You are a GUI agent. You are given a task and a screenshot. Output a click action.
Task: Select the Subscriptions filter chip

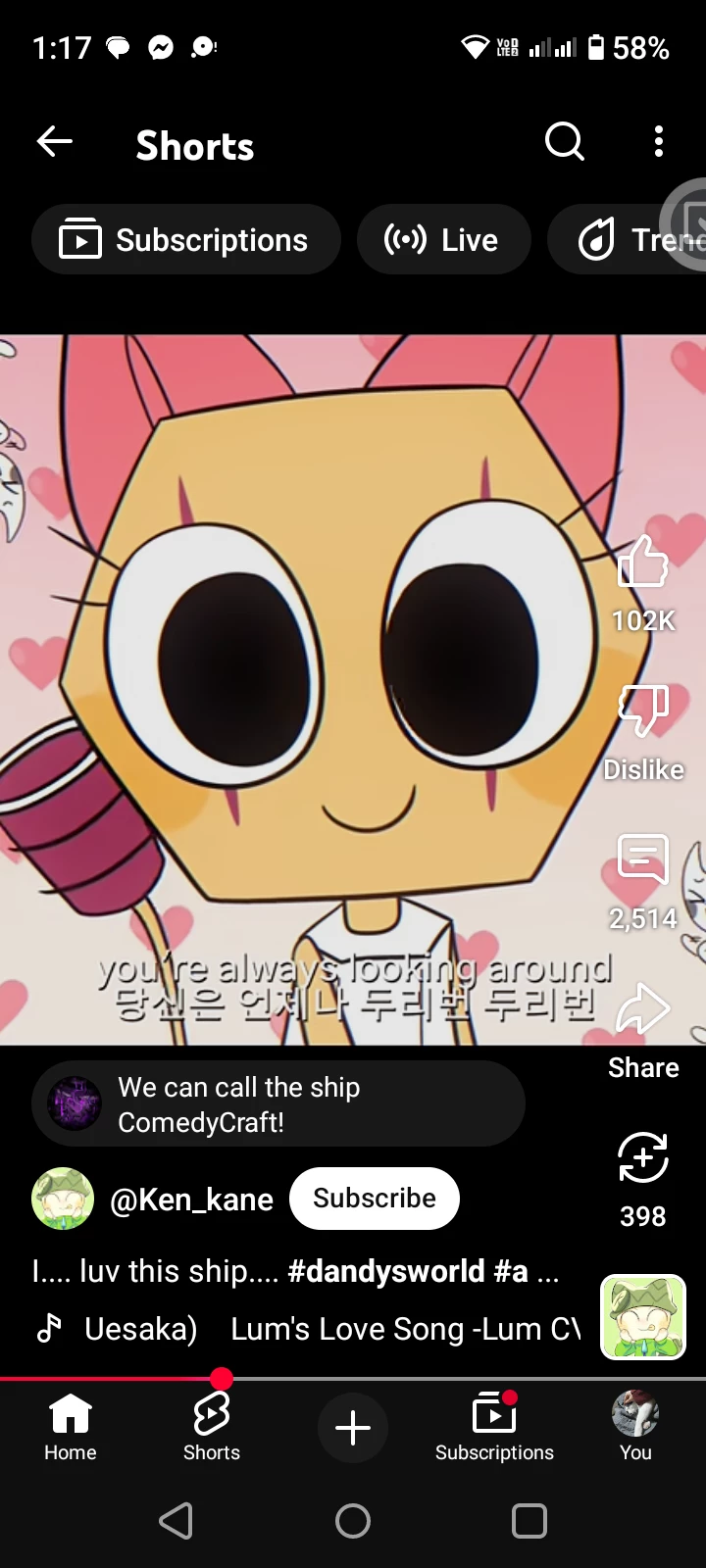(x=185, y=240)
